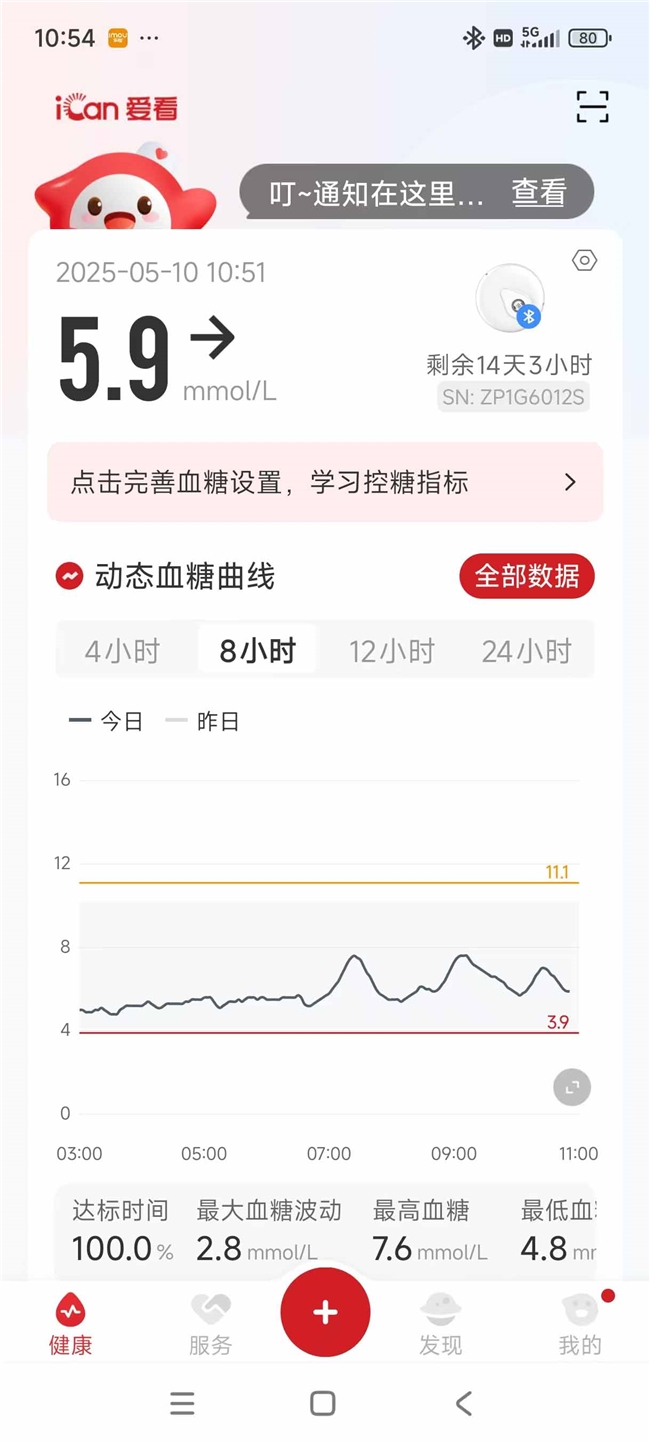Open the 健康 tab
This screenshot has width=650, height=1444.
[x=70, y=1323]
